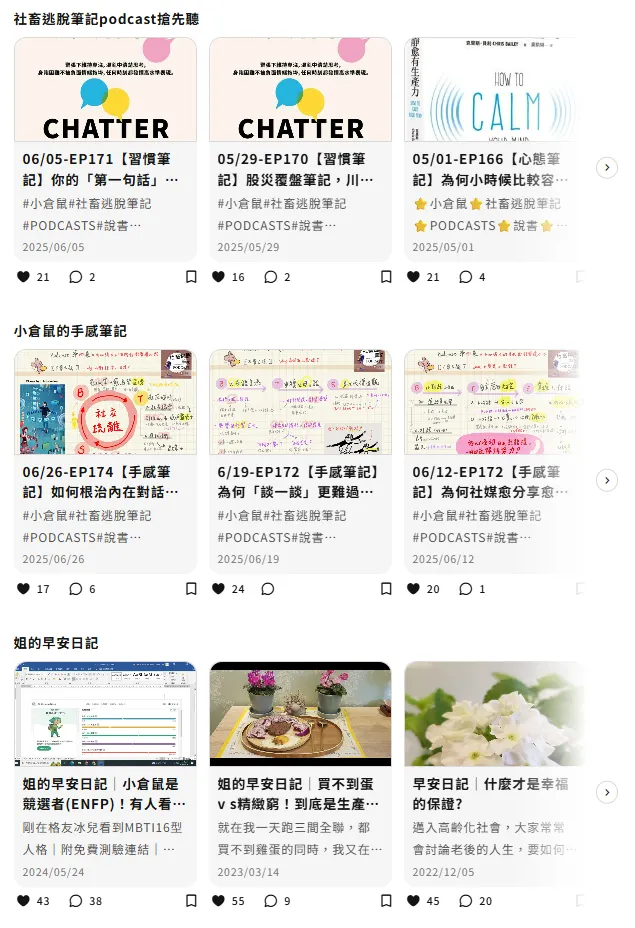Show next cards in 社畜逃脫筆記podcast搶先聽 row
This screenshot has width=635, height=928.
pyautogui.click(x=607, y=168)
